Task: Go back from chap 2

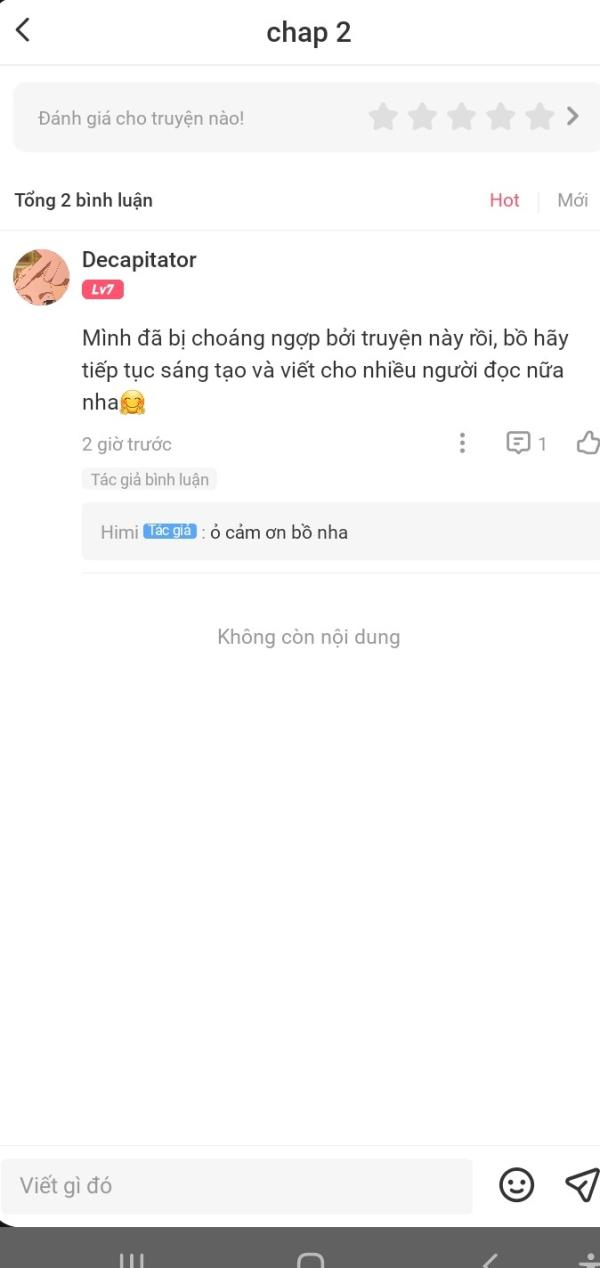Action: click(23, 31)
